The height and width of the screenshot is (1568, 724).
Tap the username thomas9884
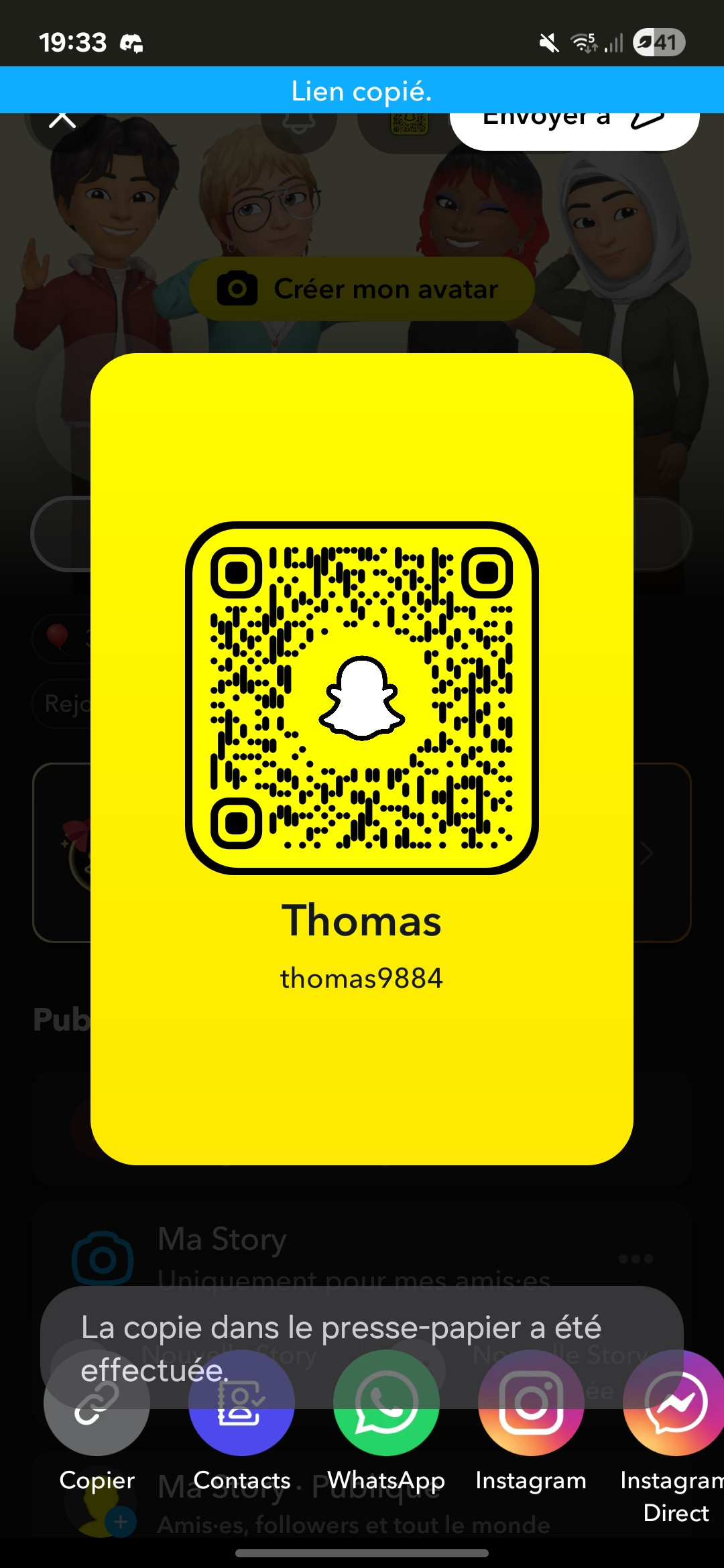click(361, 978)
